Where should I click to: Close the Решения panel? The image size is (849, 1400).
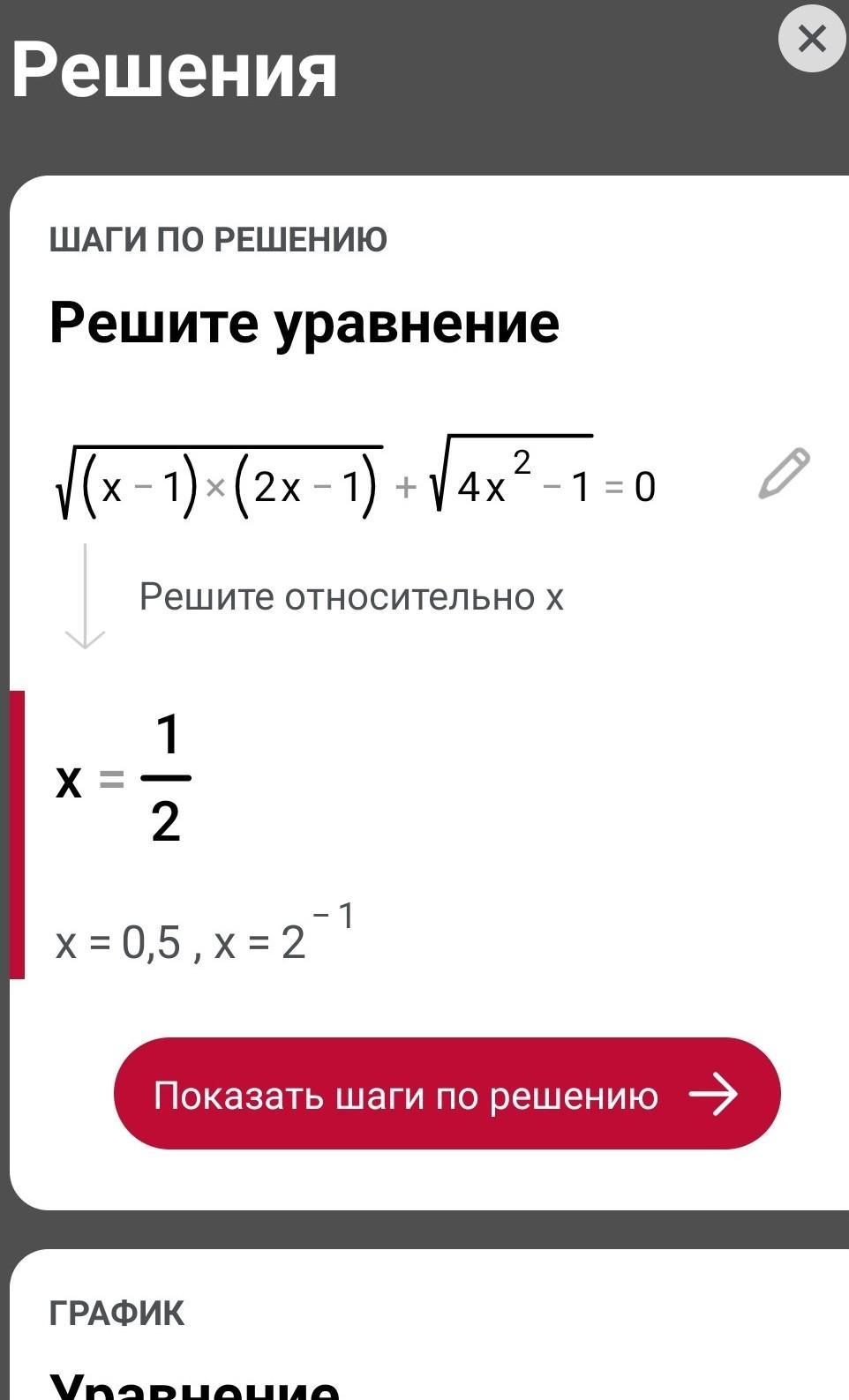(812, 39)
